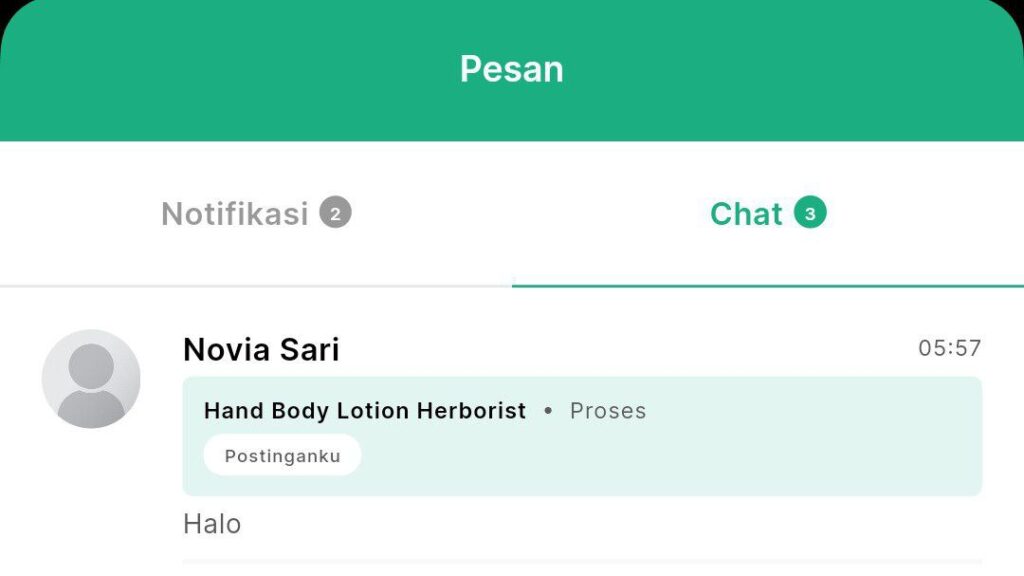
Task: Open the chat with Novia Sari
Action: tap(262, 350)
